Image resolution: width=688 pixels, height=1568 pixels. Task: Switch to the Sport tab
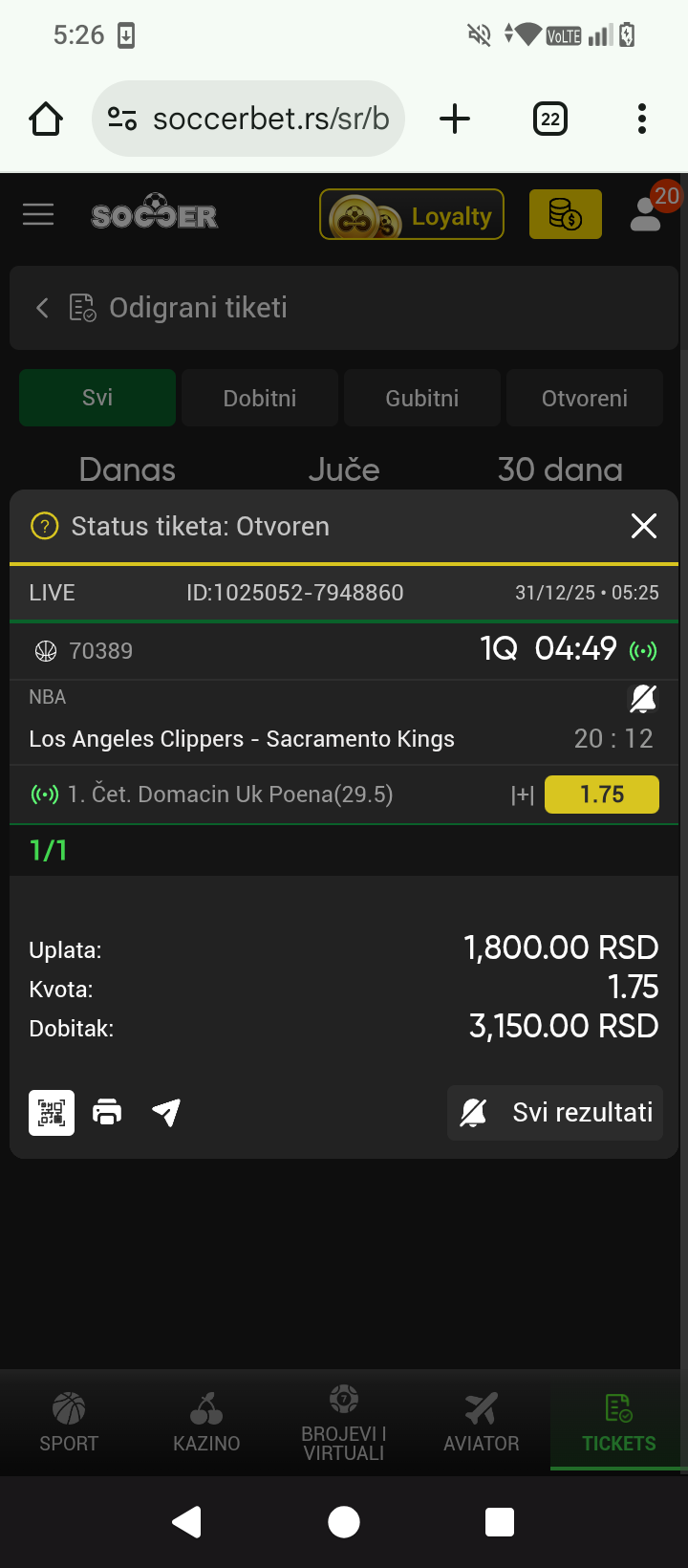pyautogui.click(x=69, y=1423)
